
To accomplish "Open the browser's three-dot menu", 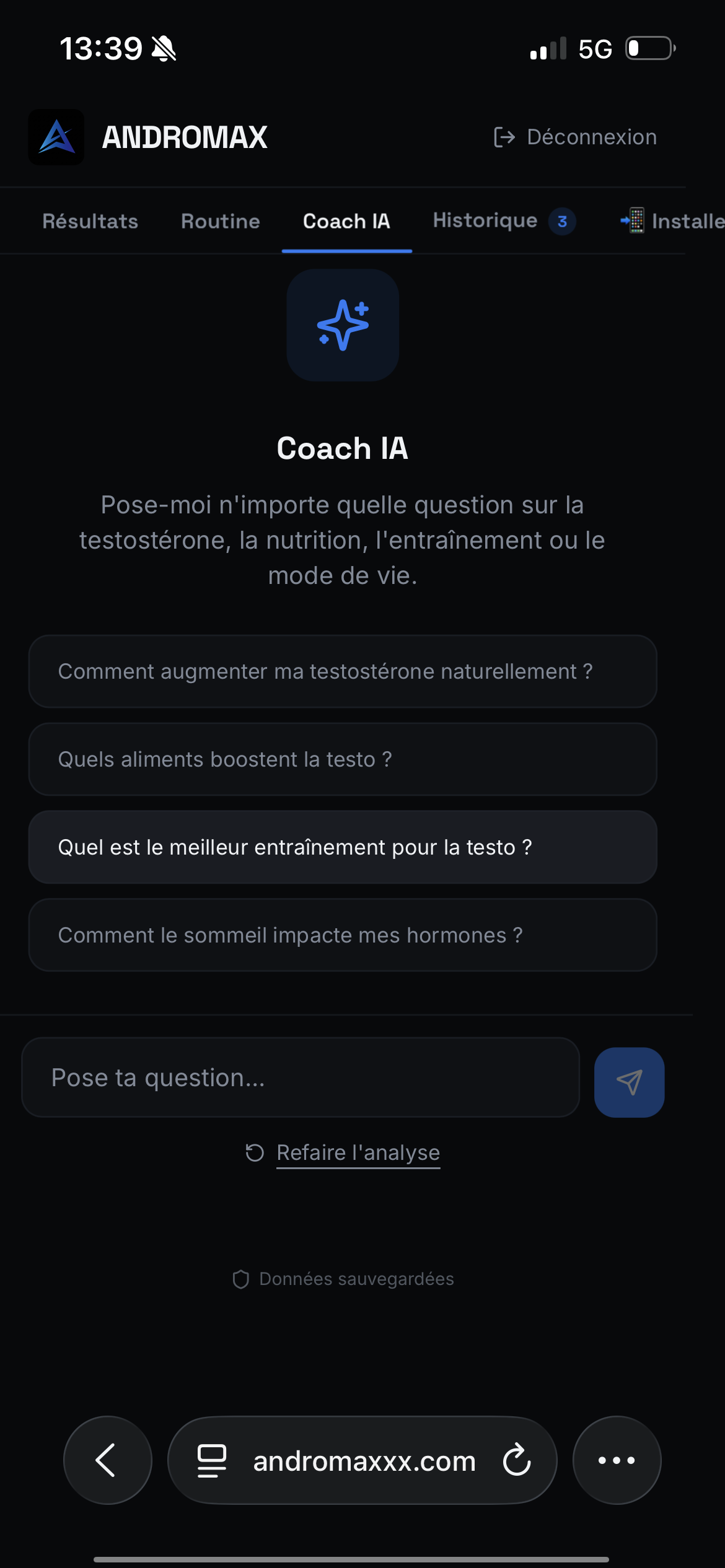I will pyautogui.click(x=617, y=1460).
